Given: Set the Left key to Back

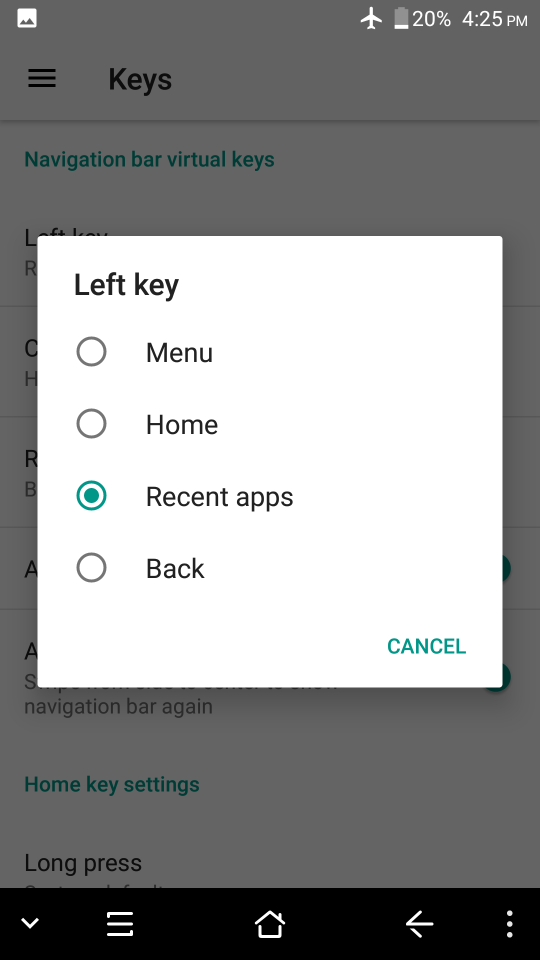Looking at the screenshot, I should pyautogui.click(x=269, y=568).
